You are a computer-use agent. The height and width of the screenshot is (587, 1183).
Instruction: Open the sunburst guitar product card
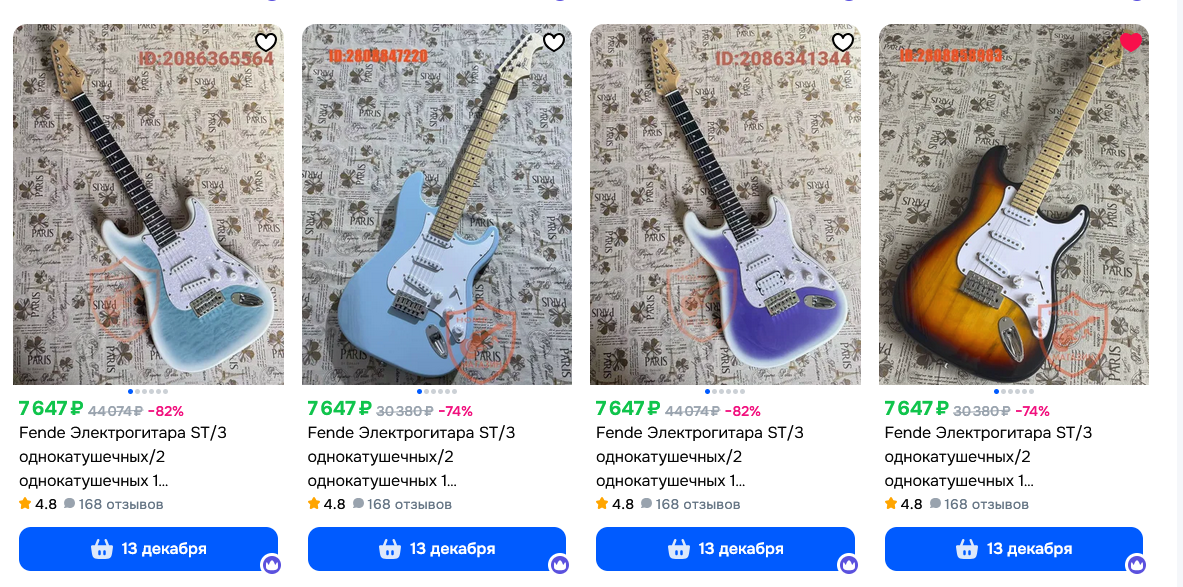(1014, 205)
